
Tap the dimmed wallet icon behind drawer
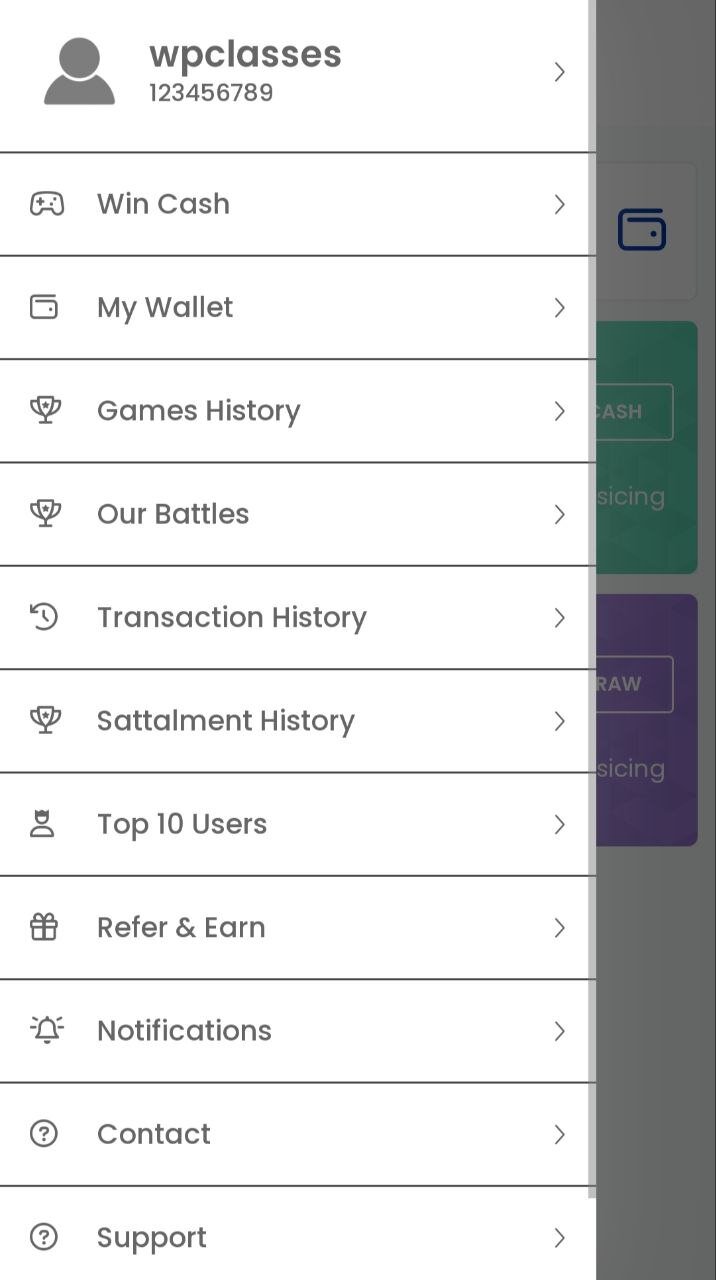tap(642, 230)
